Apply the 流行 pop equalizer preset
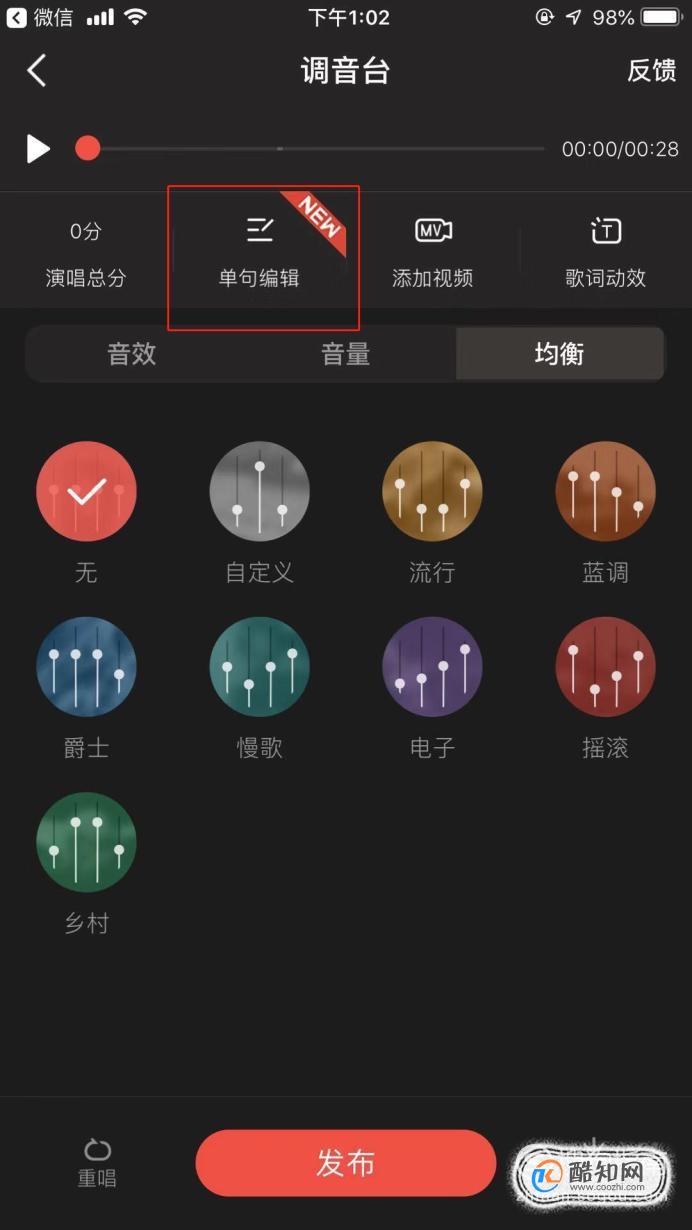 [432, 492]
